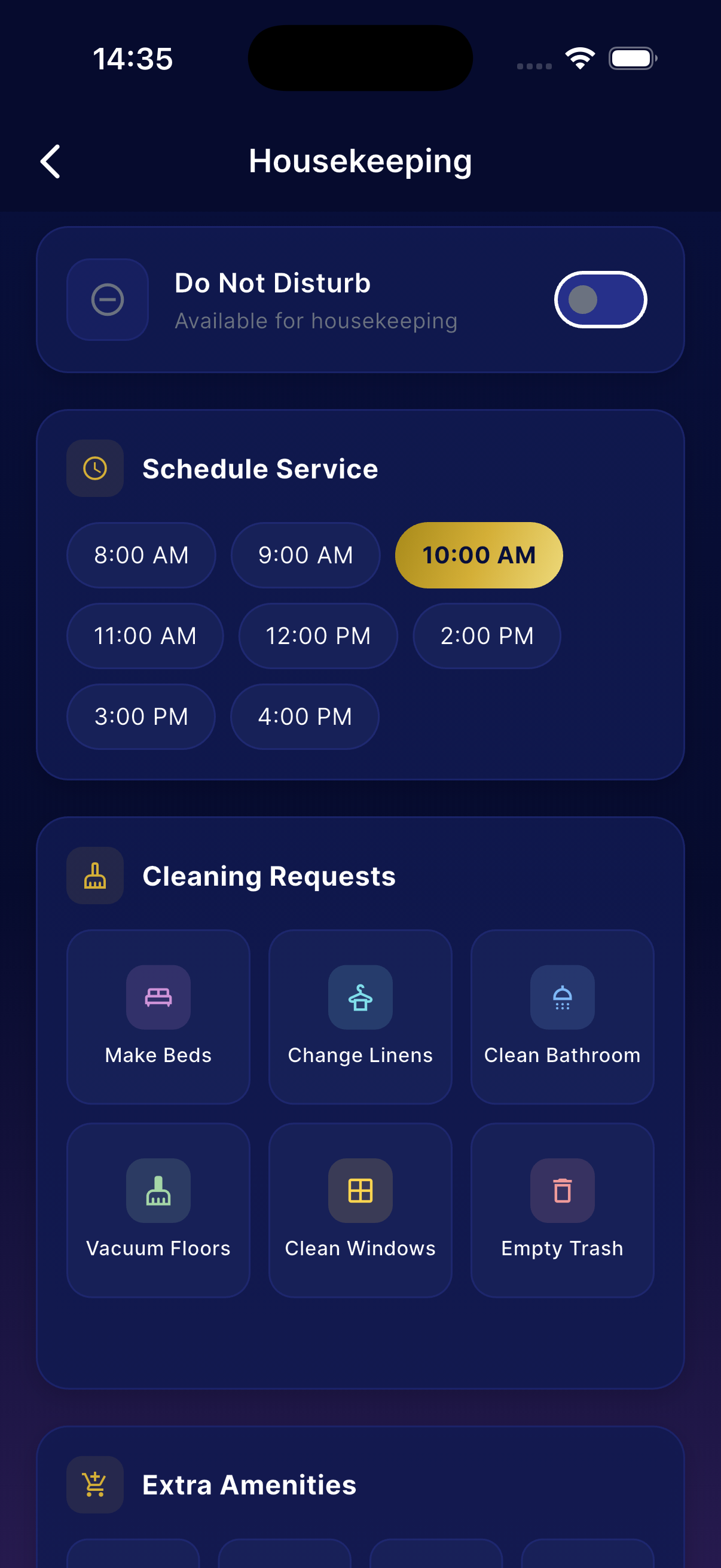This screenshot has height=1568, width=721.
Task: Tap the Vacuum Floors card
Action: pos(158,1210)
